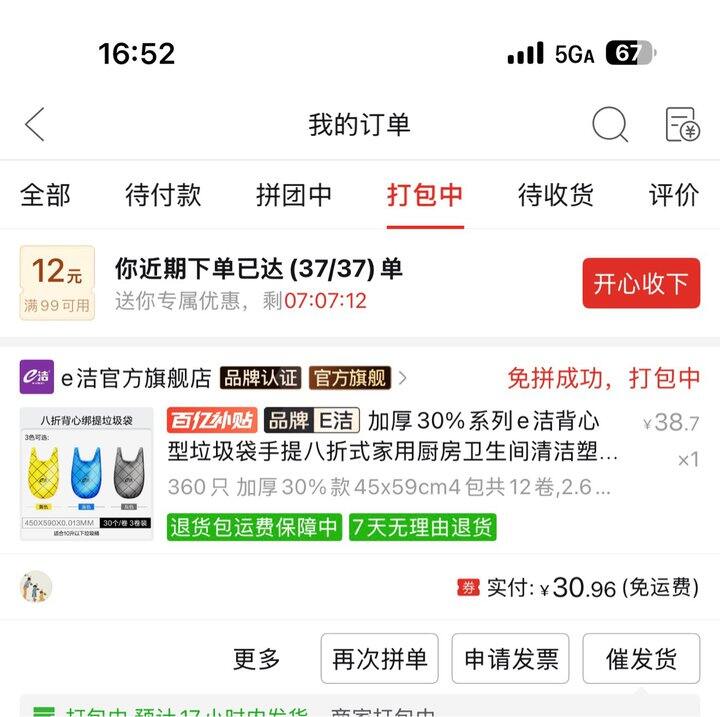Request an invoice via 申请发票
The image size is (720, 717).
coord(511,659)
